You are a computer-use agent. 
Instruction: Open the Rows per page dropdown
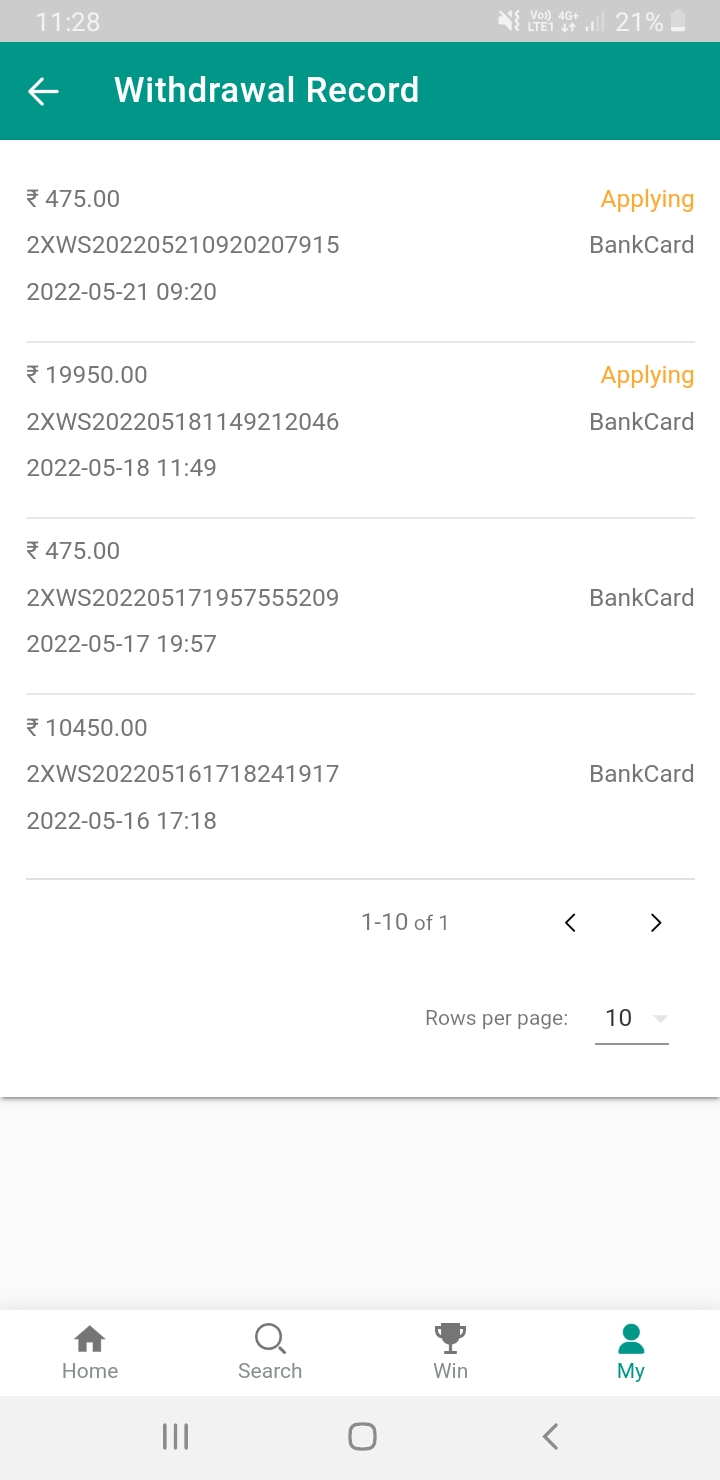[x=632, y=1019]
